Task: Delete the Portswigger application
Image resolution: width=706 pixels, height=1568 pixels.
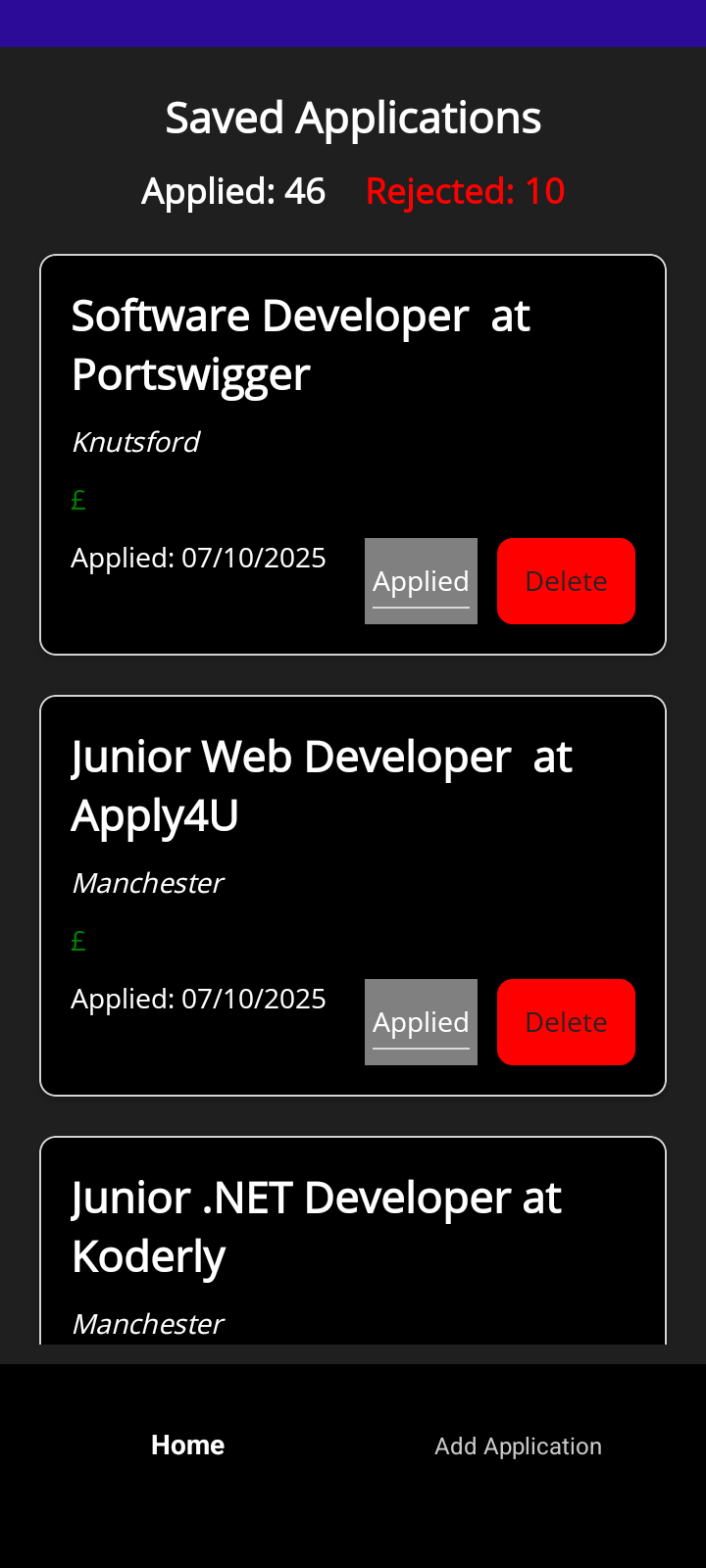Action: pyautogui.click(x=566, y=581)
